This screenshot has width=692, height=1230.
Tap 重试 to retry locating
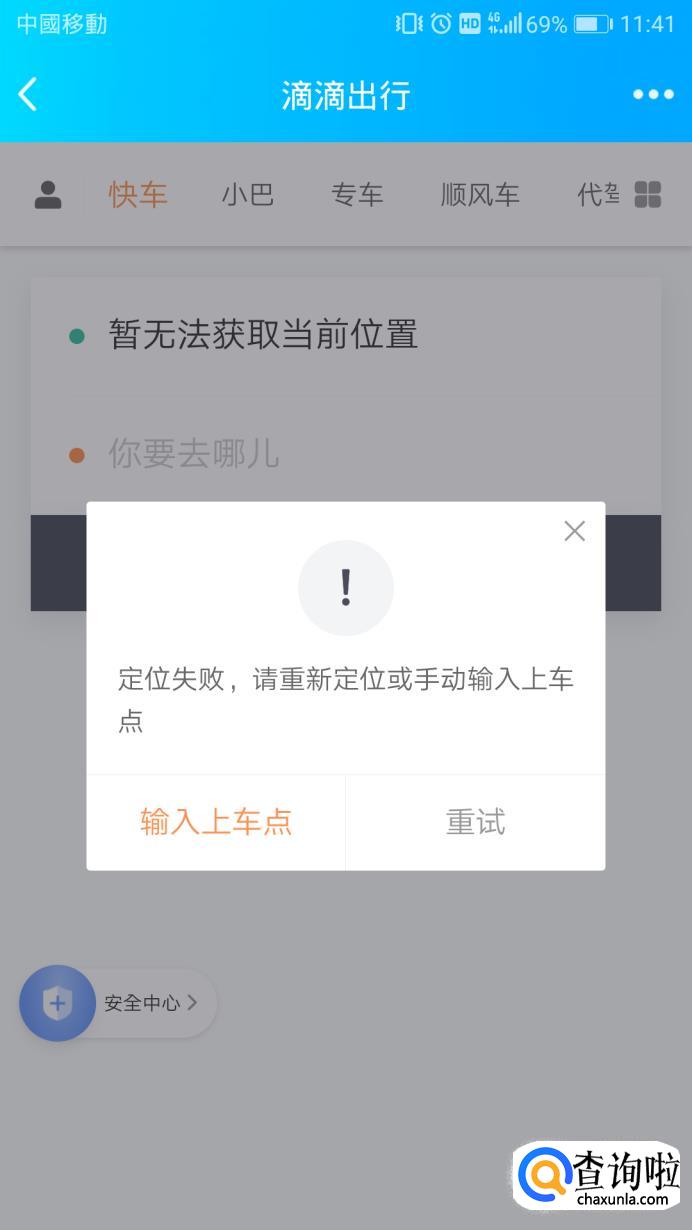pos(475,822)
